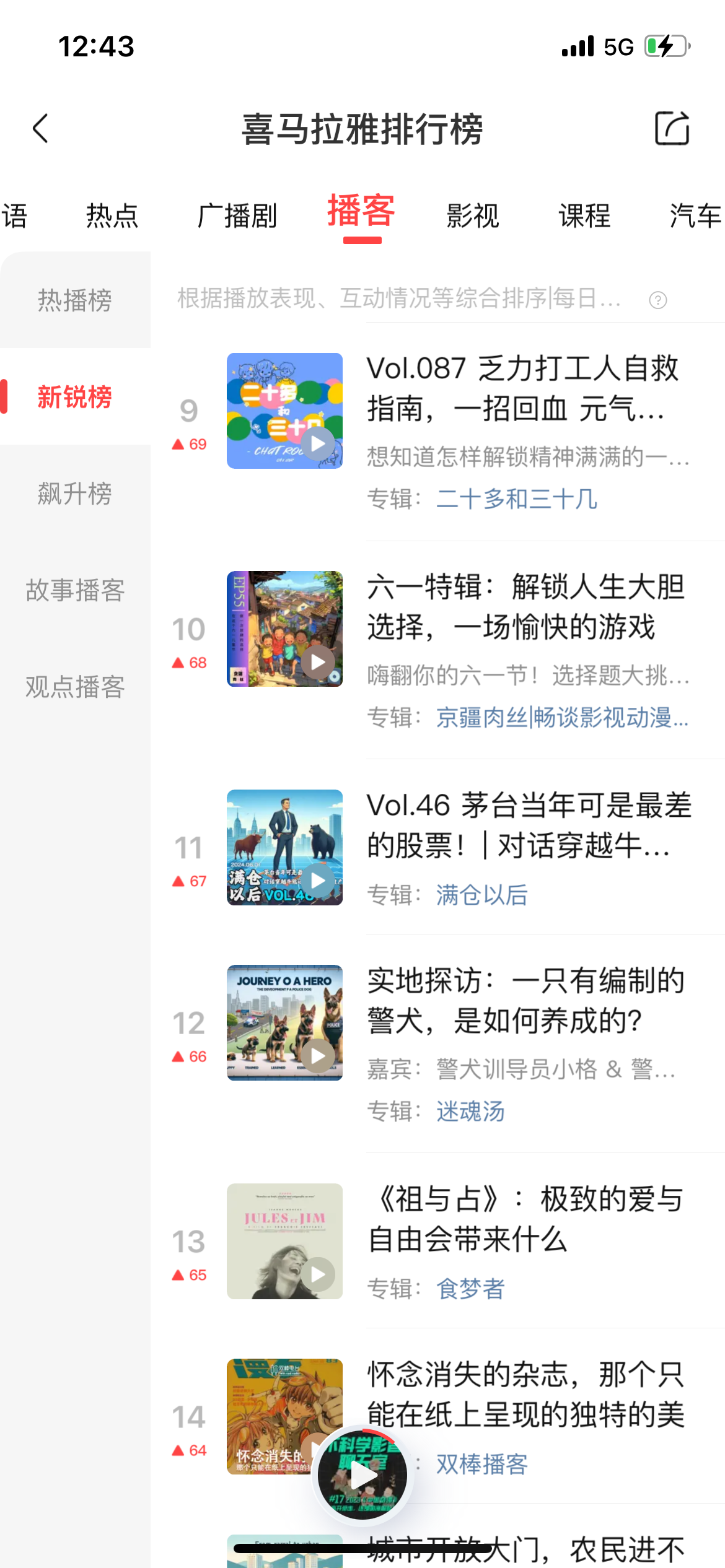The image size is (725, 1568).
Task: Select the 课程 tab
Action: click(584, 216)
